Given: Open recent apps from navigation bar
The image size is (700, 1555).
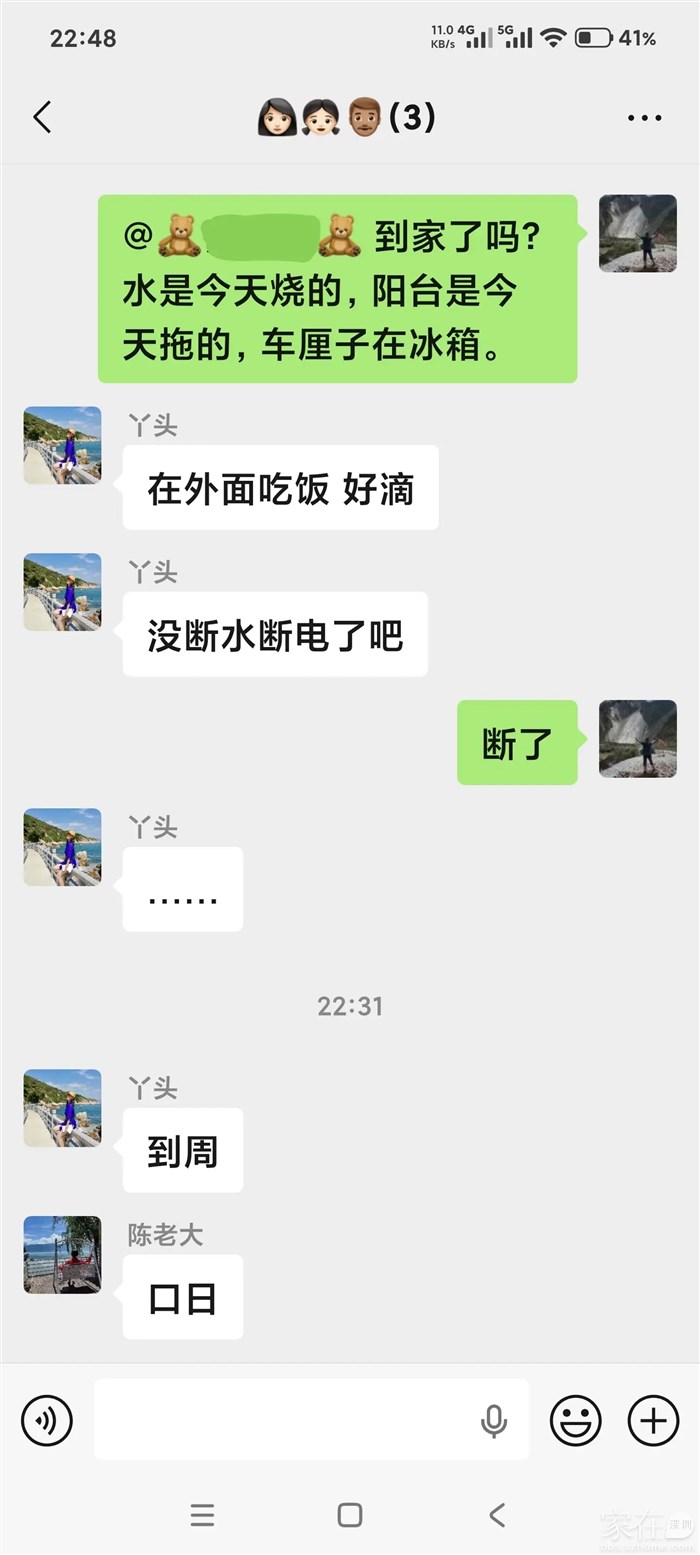Looking at the screenshot, I should tap(202, 1514).
